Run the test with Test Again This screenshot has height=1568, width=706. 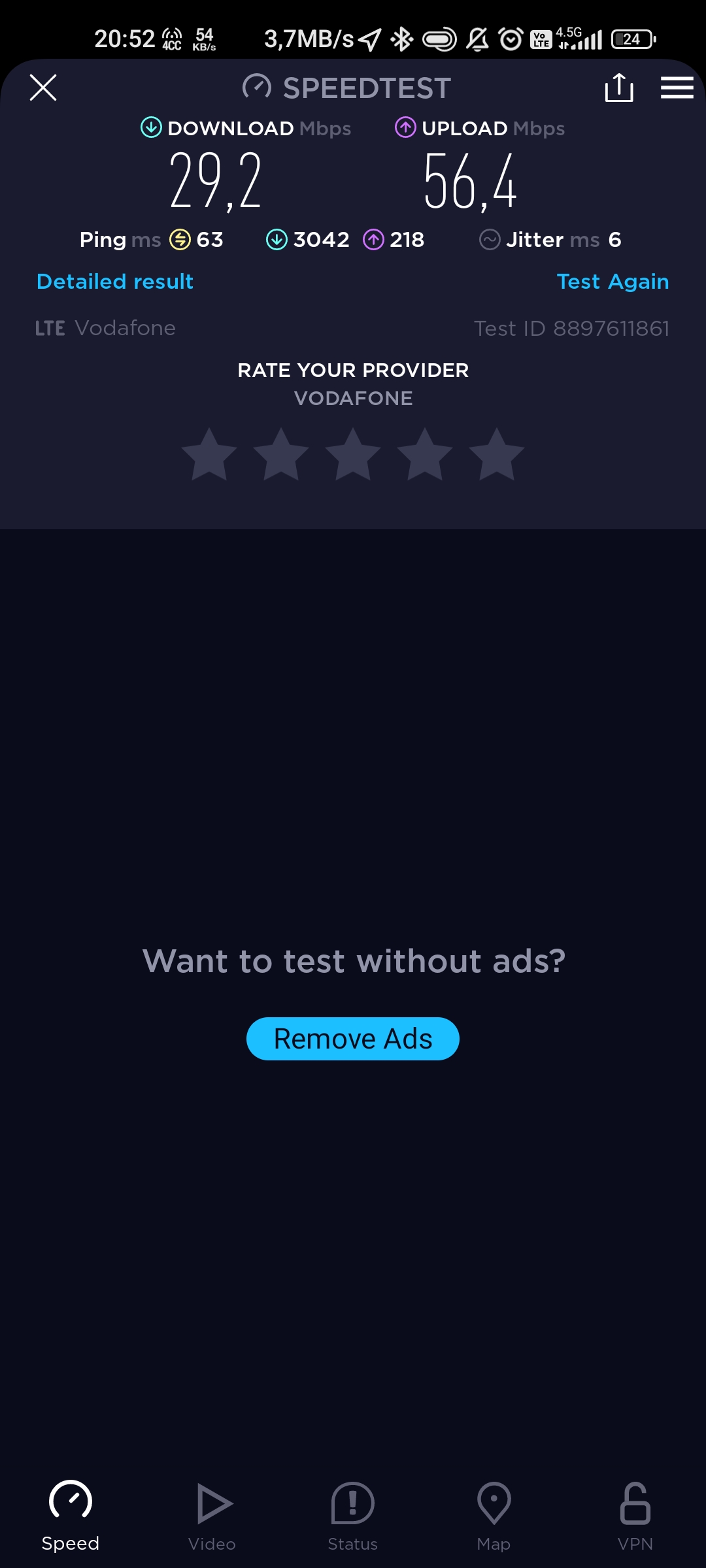(613, 282)
